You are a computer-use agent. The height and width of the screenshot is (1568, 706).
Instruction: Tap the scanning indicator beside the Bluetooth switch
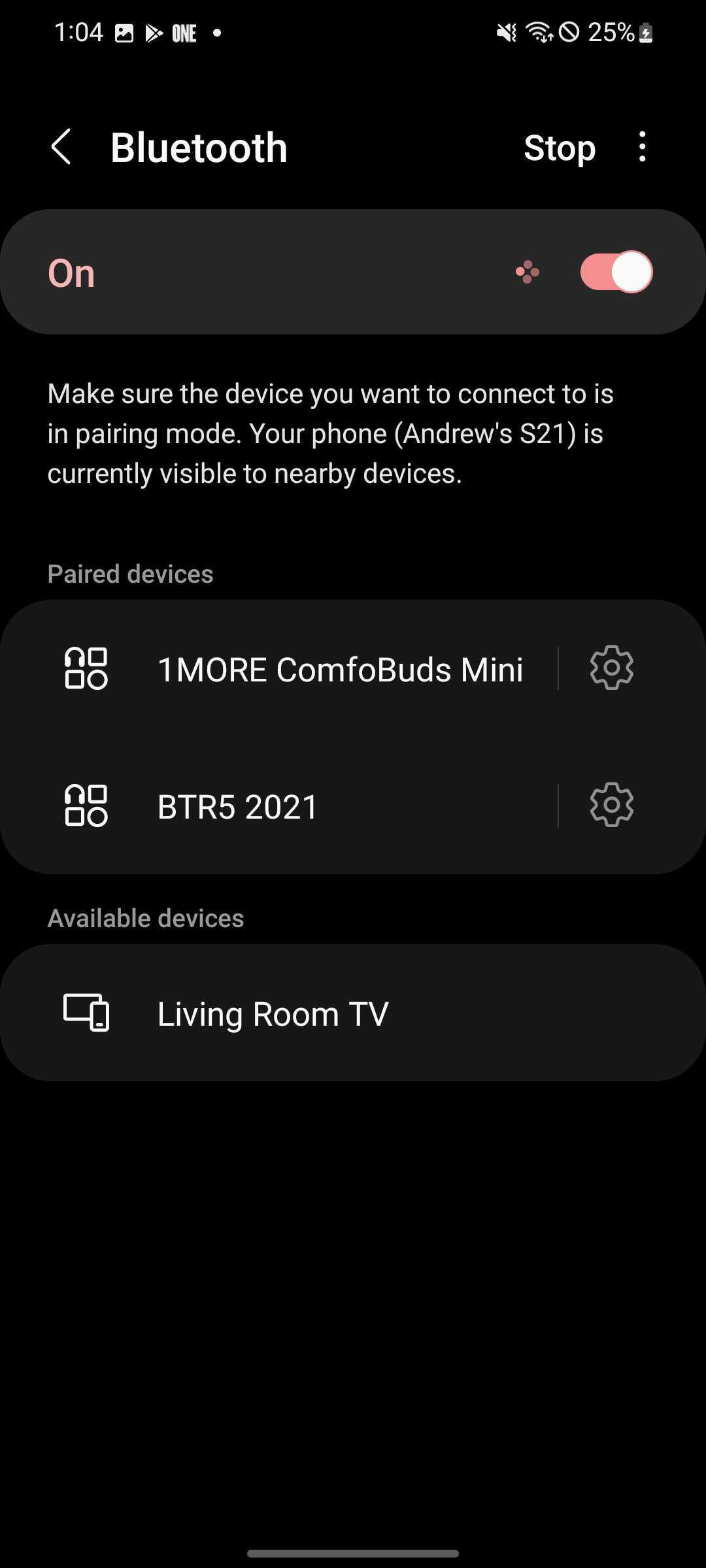(528, 272)
